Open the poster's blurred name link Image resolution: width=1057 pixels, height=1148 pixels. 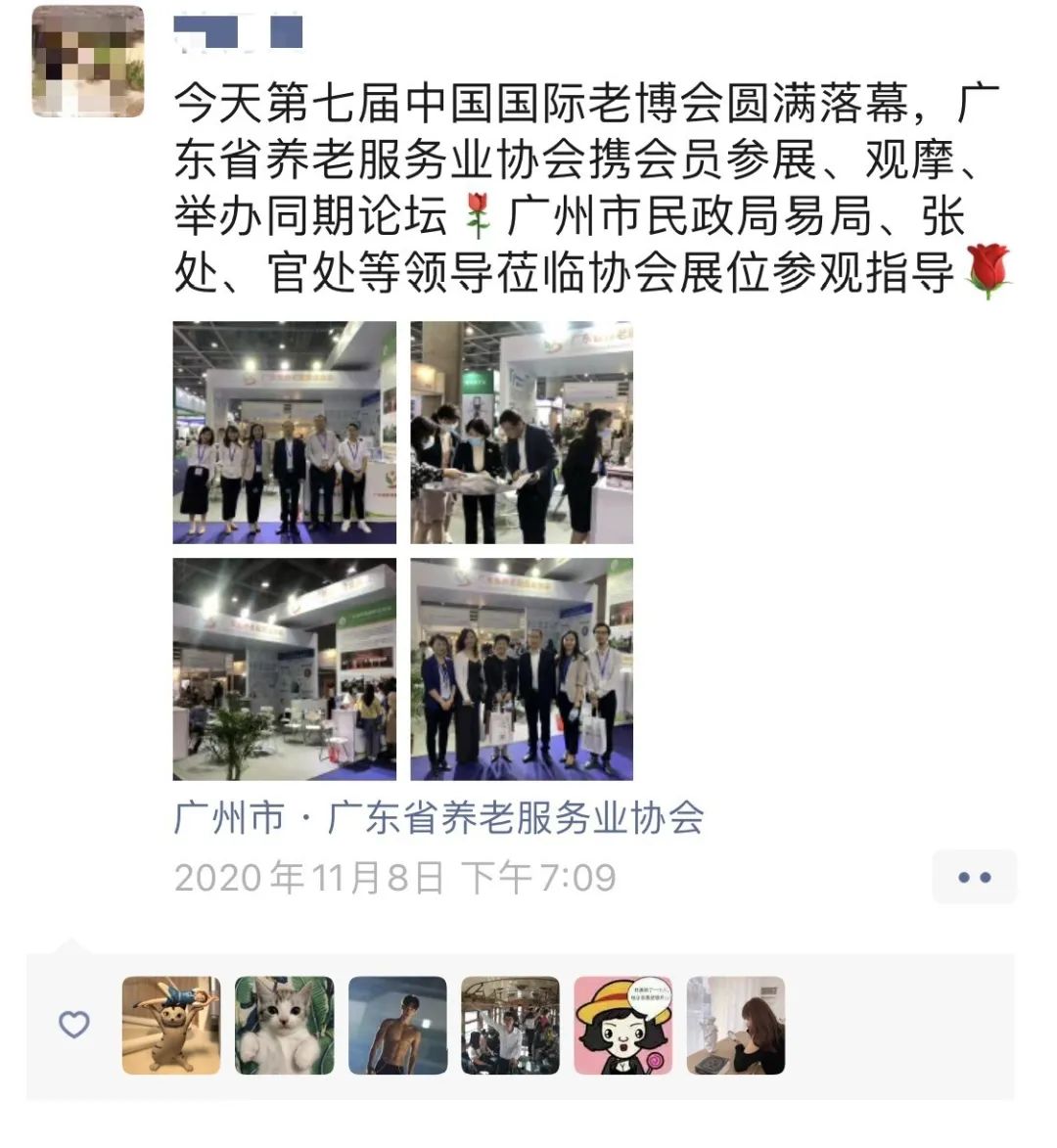(238, 32)
